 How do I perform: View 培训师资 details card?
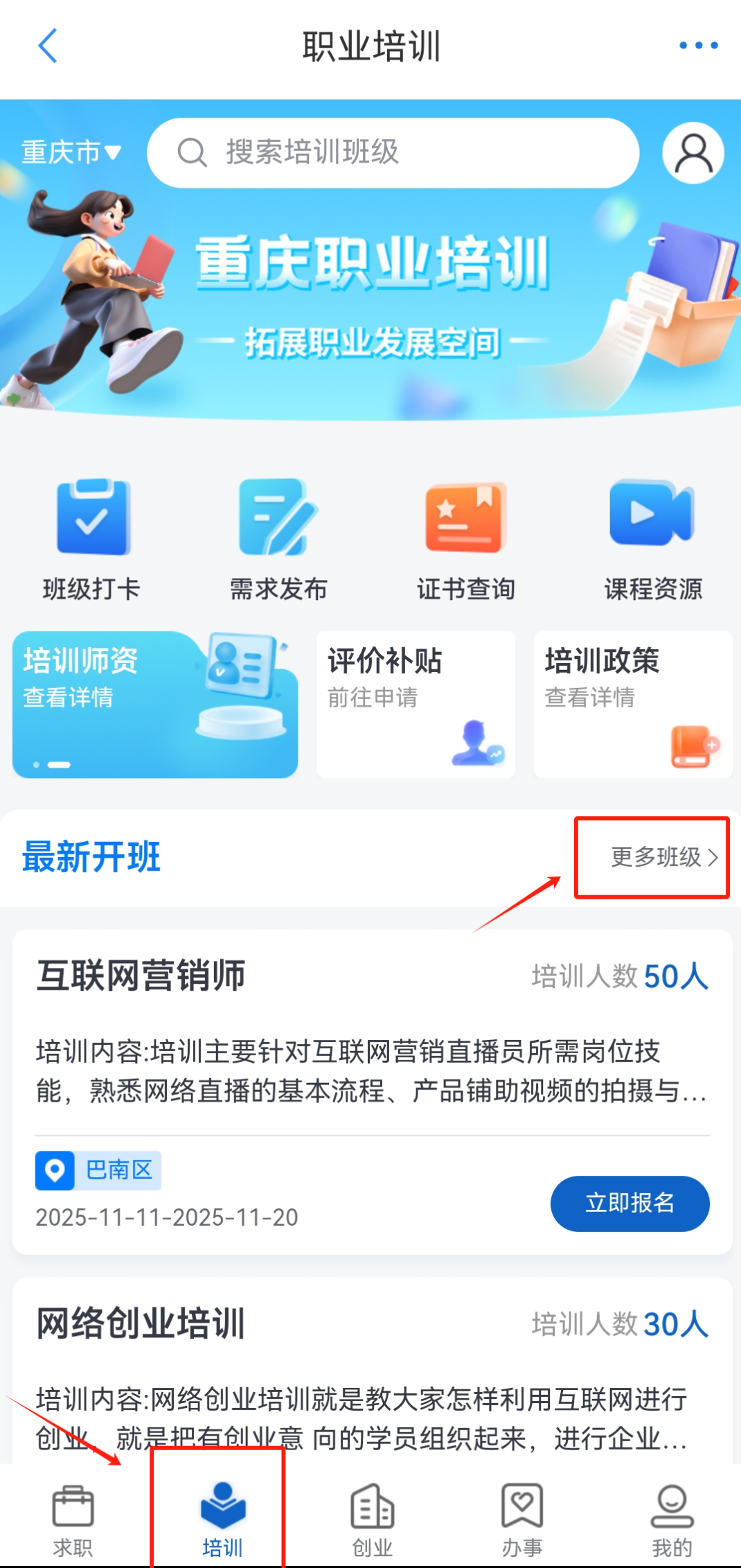pyautogui.click(x=155, y=704)
